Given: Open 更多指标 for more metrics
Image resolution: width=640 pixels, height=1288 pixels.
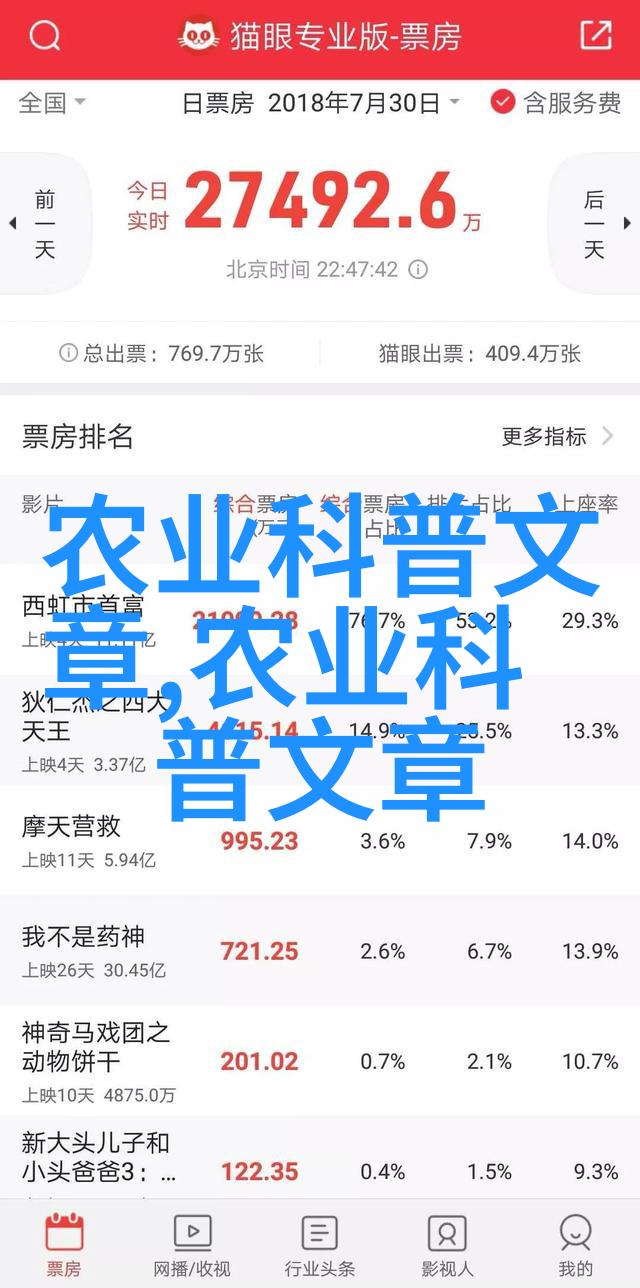Looking at the screenshot, I should [558, 436].
